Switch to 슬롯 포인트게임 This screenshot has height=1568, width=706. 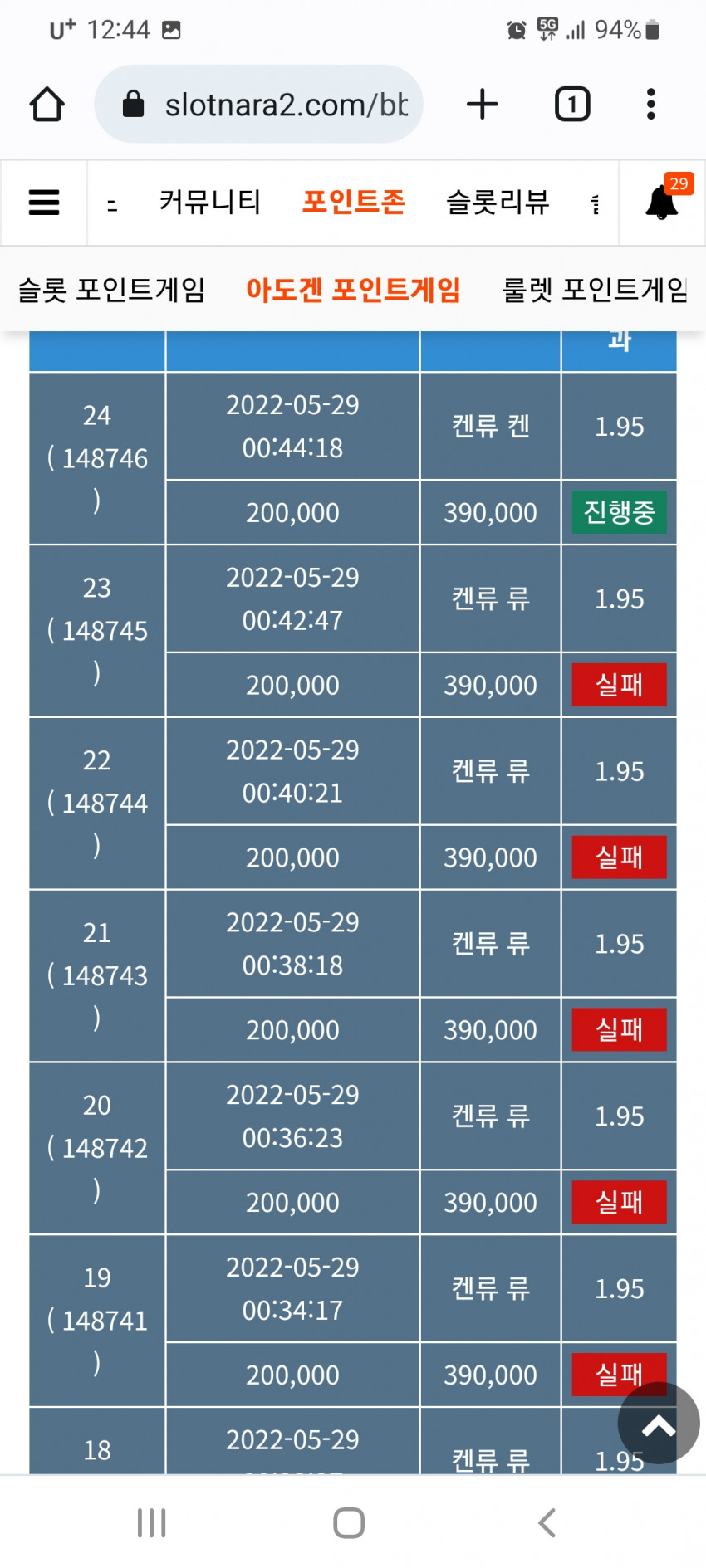(111, 290)
